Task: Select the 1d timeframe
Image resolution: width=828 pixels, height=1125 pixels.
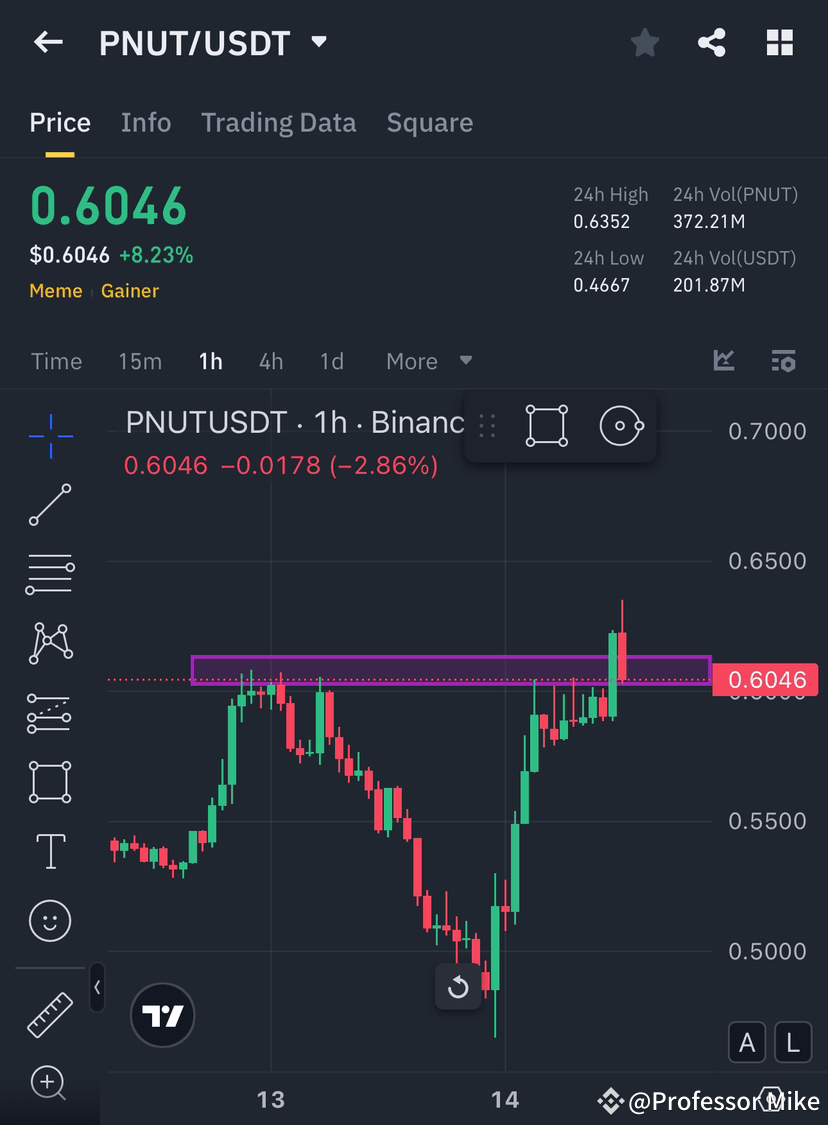Action: (x=332, y=361)
